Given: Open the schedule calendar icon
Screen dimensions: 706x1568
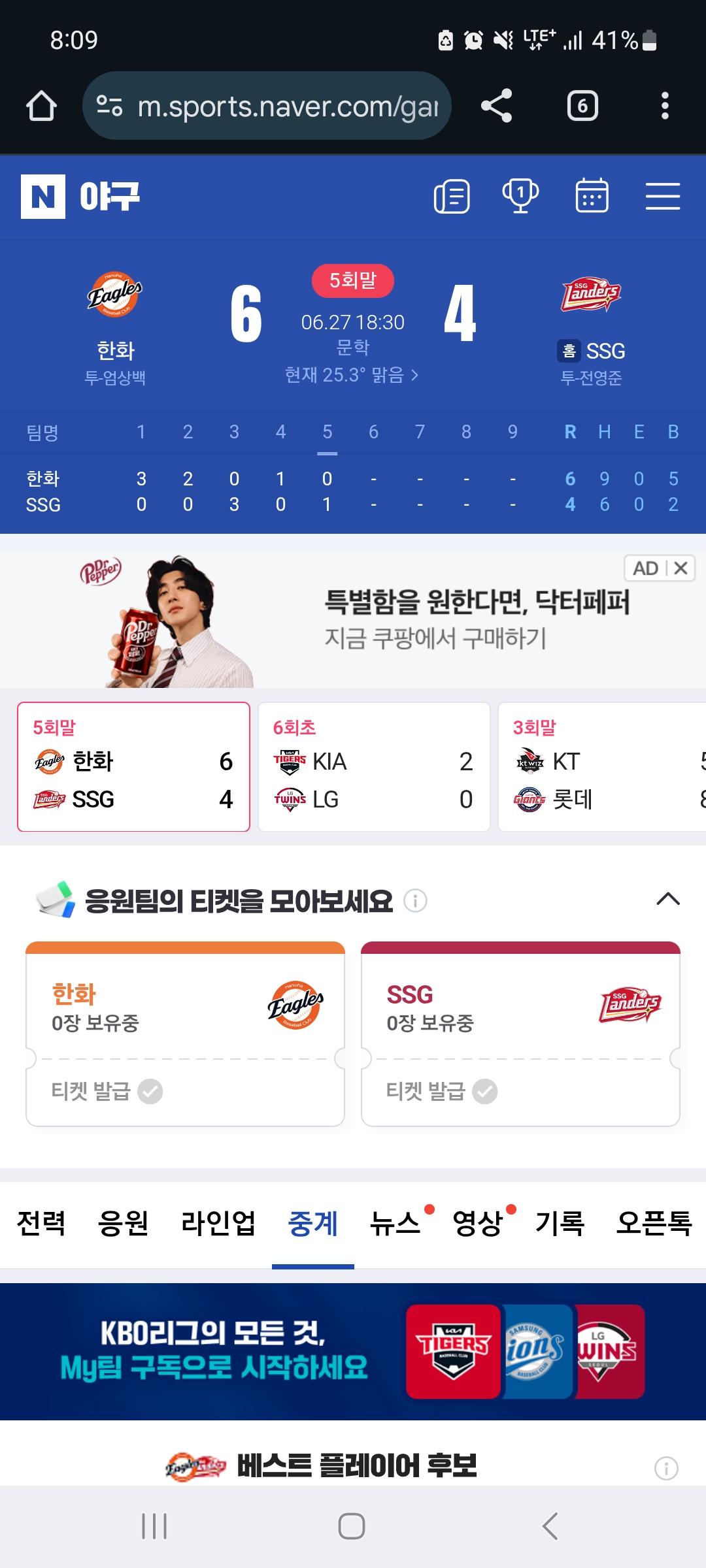Looking at the screenshot, I should coord(592,197).
